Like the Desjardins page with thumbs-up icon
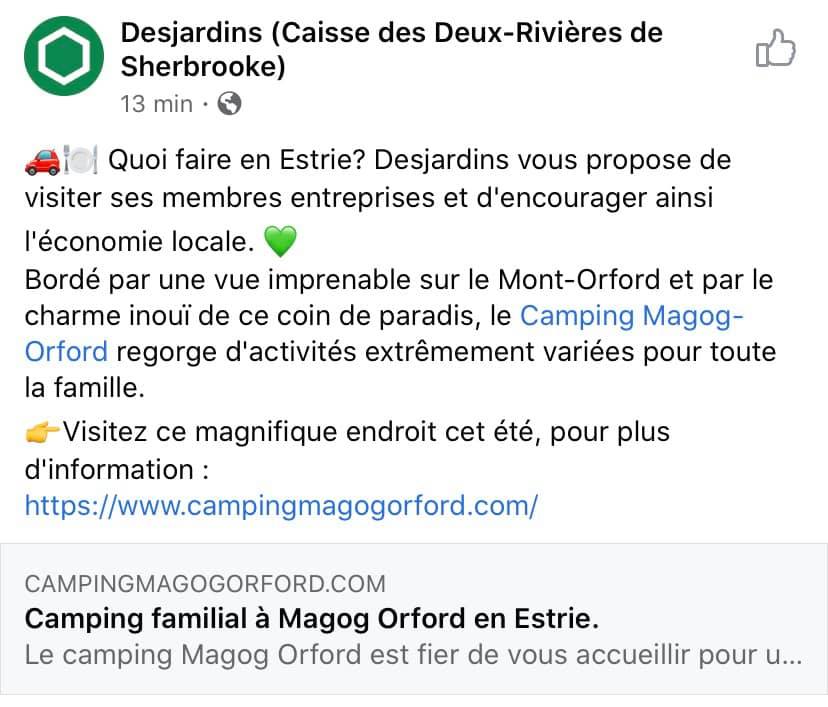This screenshot has height=707, width=828. click(775, 49)
